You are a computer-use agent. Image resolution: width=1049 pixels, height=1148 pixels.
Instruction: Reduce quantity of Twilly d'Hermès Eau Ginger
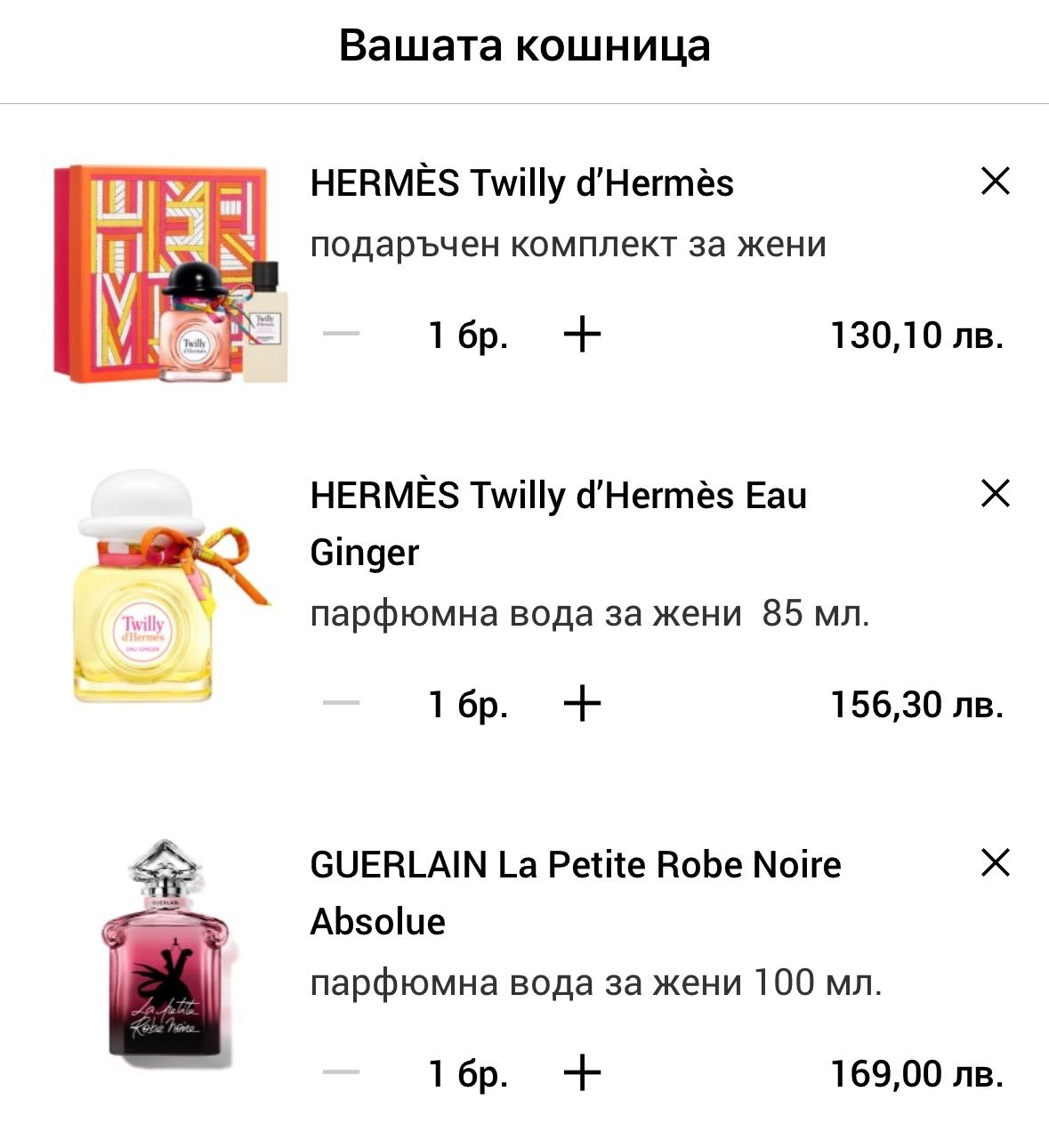(x=342, y=704)
